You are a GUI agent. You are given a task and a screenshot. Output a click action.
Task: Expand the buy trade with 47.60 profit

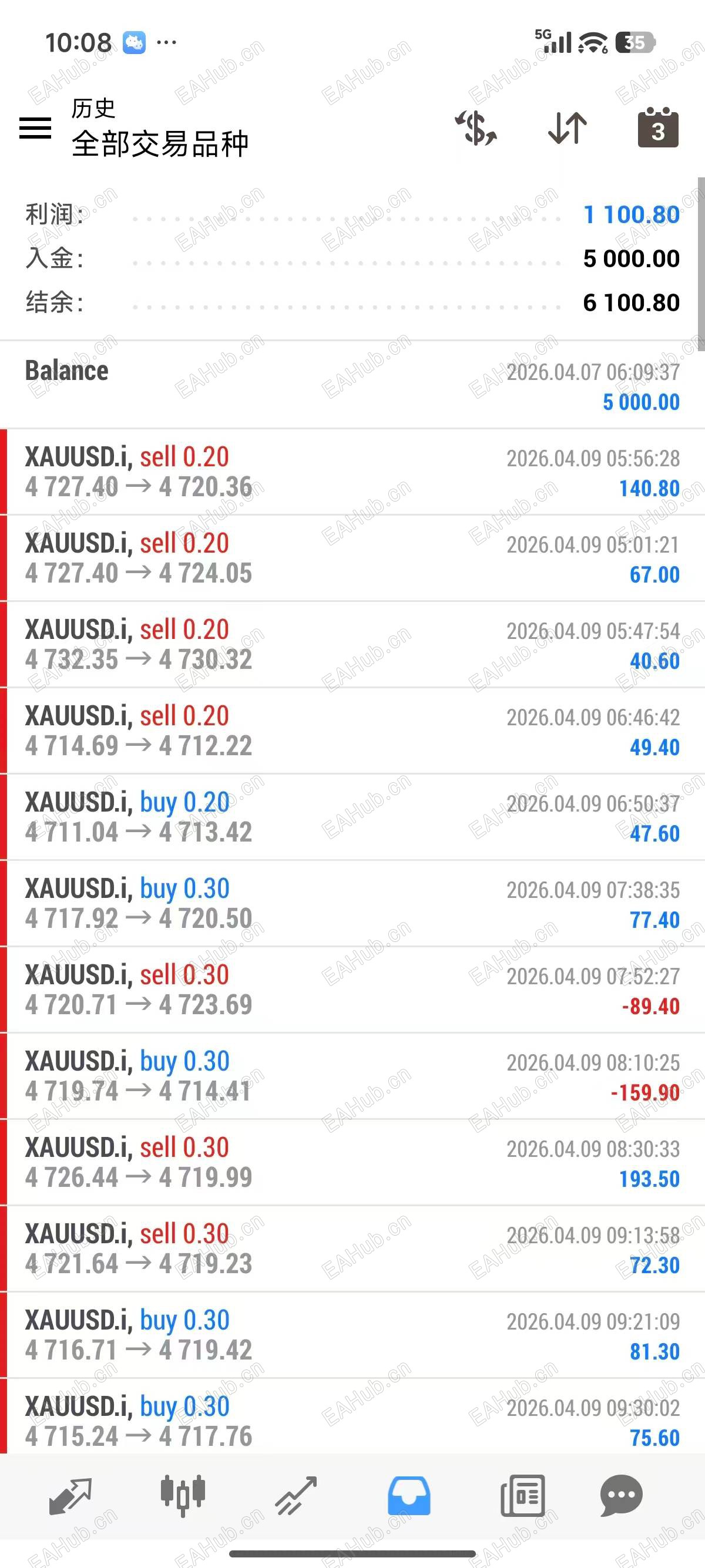pos(352,817)
